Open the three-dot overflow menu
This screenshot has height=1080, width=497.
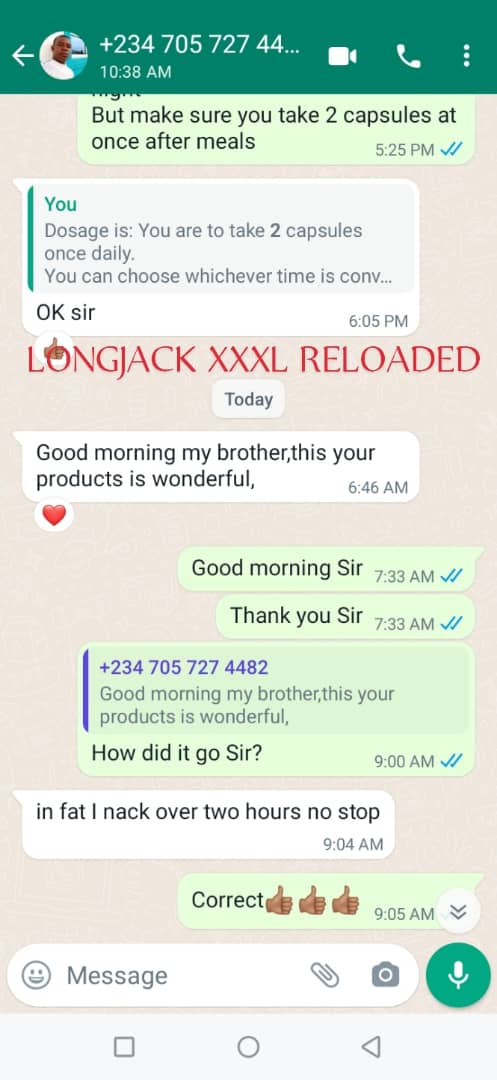pos(466,56)
